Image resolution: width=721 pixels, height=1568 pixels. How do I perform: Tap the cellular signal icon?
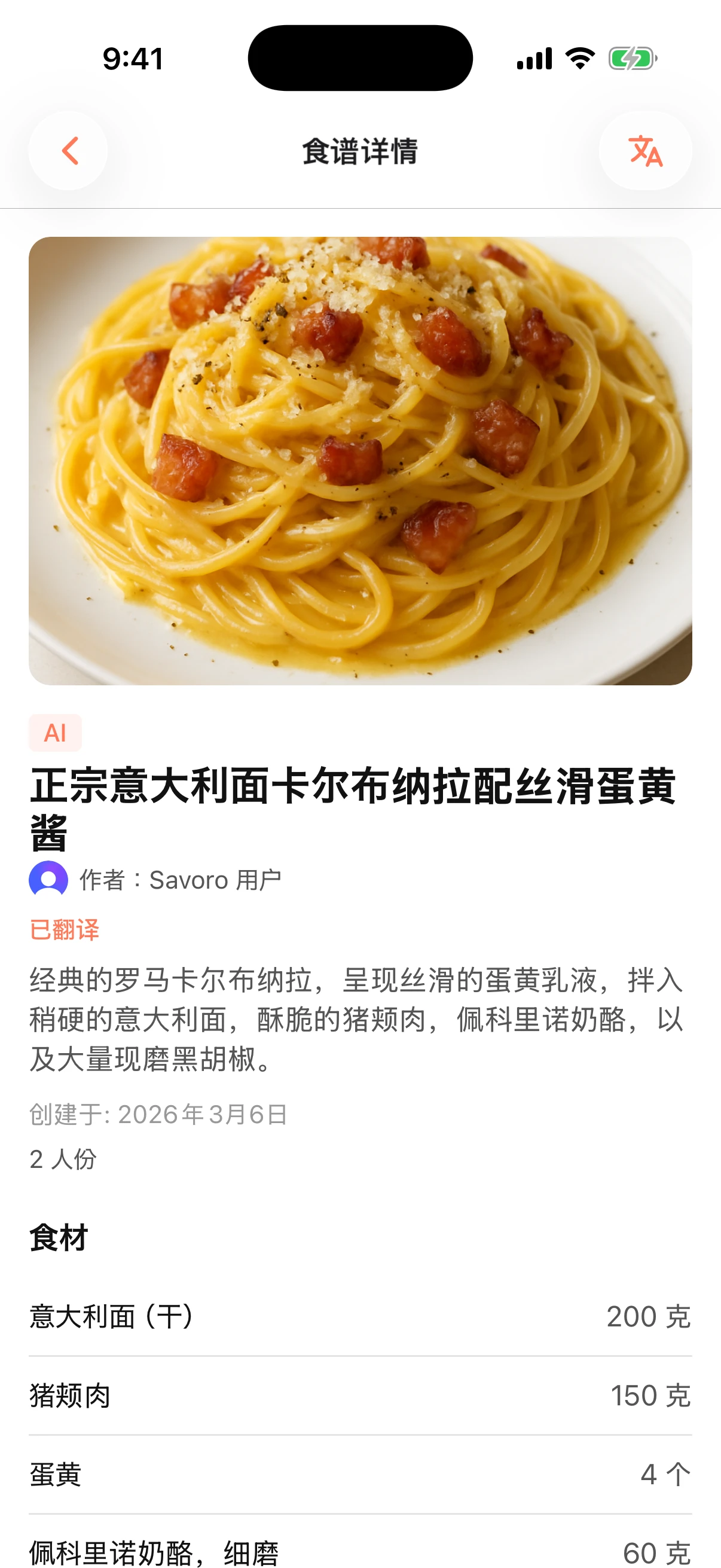coord(534,58)
